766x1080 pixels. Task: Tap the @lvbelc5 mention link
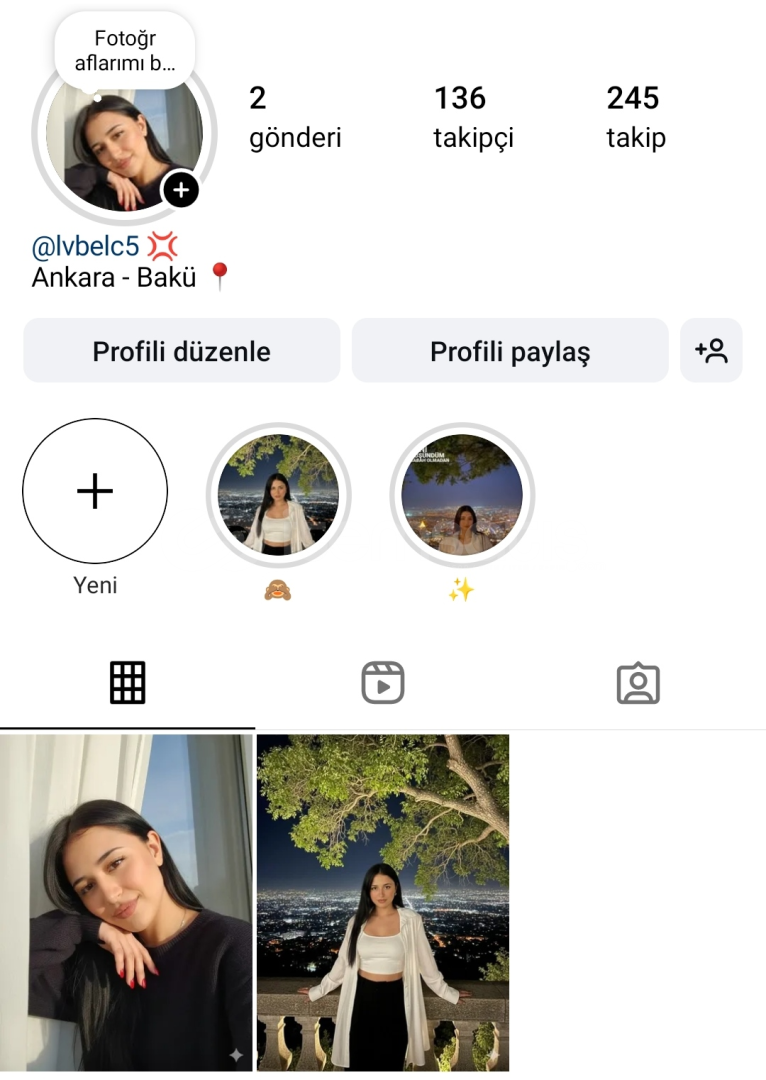click(86, 246)
